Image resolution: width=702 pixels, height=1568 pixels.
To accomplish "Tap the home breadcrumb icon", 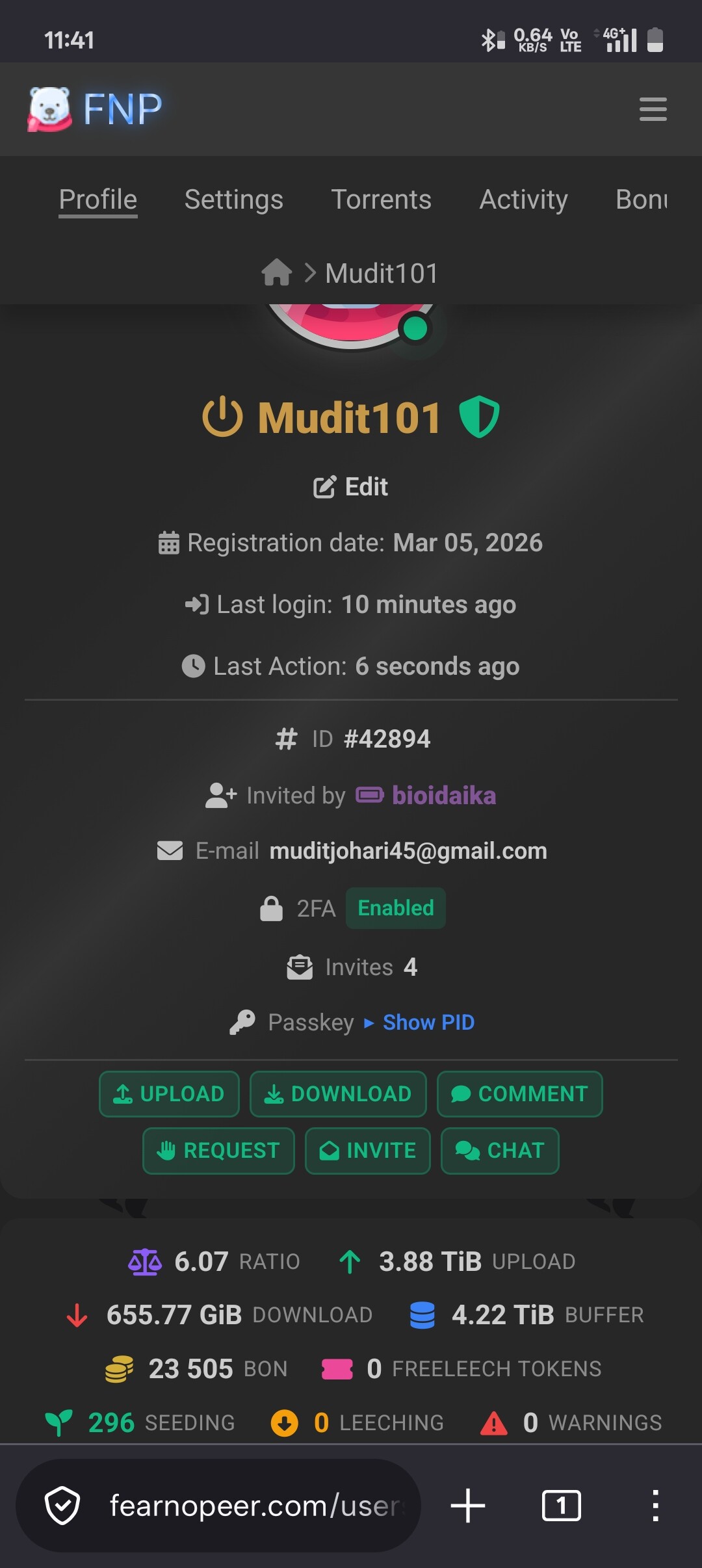I will [277, 273].
